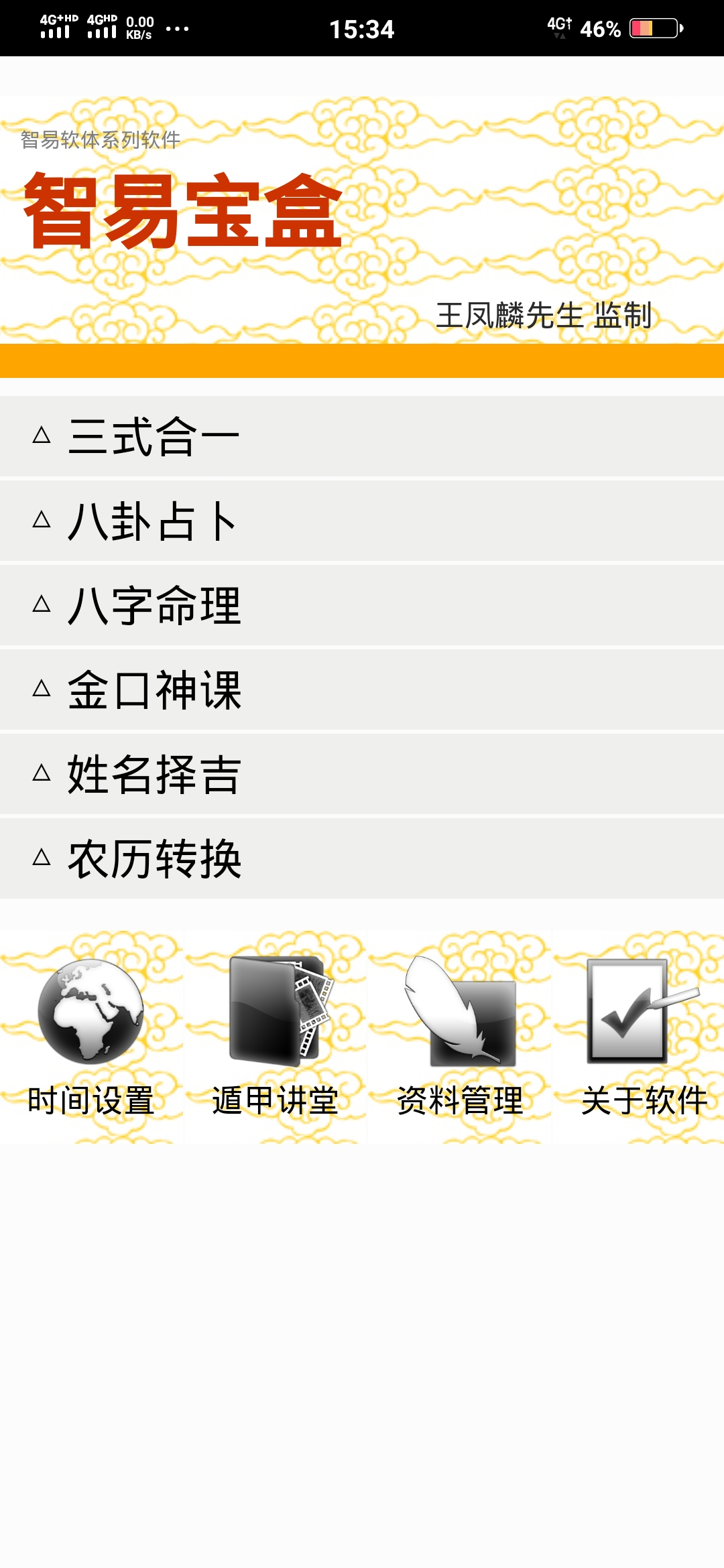Open the 三式合一 section
The image size is (724, 1568).
tap(154, 436)
